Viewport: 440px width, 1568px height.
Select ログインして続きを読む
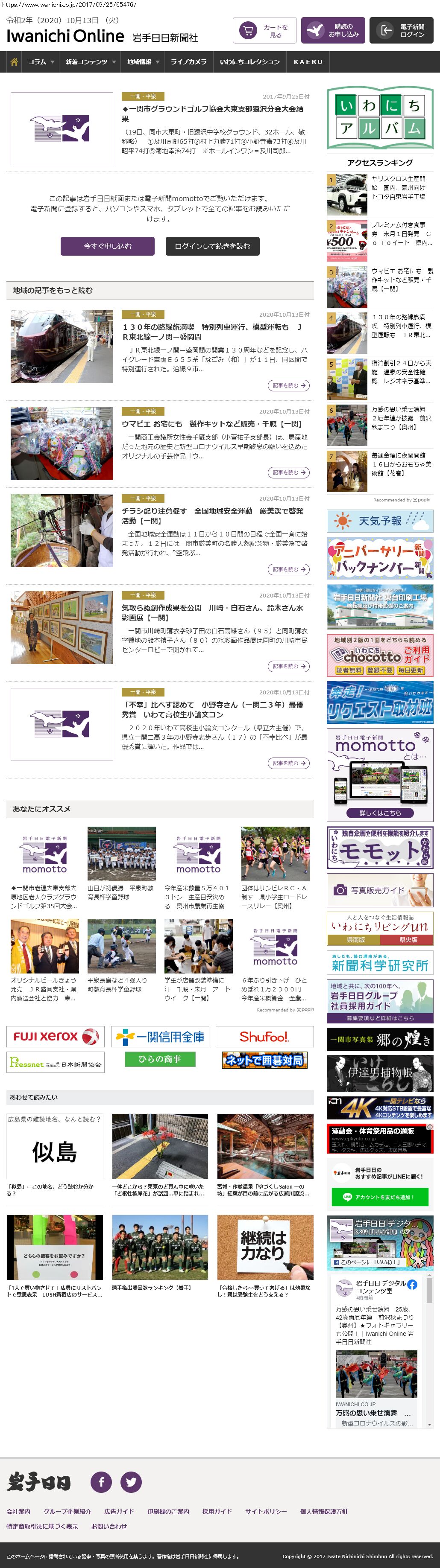[212, 246]
